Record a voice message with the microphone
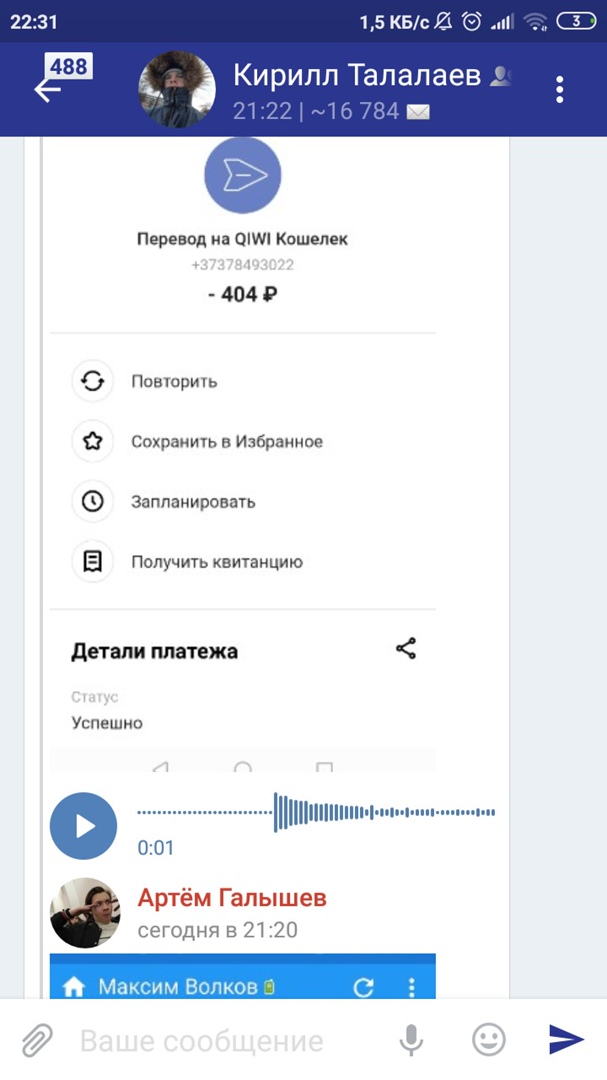607x1080 pixels. pyautogui.click(x=410, y=1040)
